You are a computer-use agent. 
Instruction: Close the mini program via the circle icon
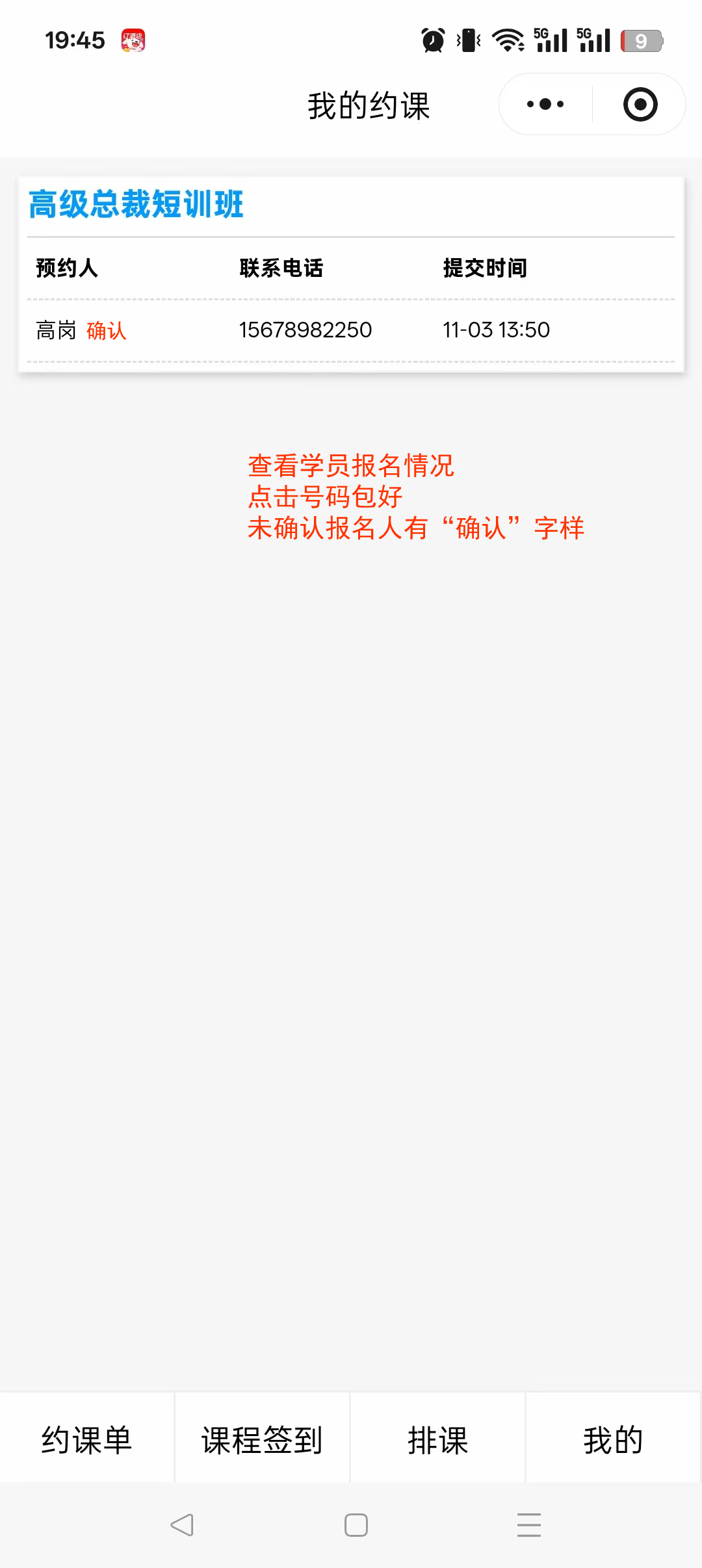tap(640, 104)
